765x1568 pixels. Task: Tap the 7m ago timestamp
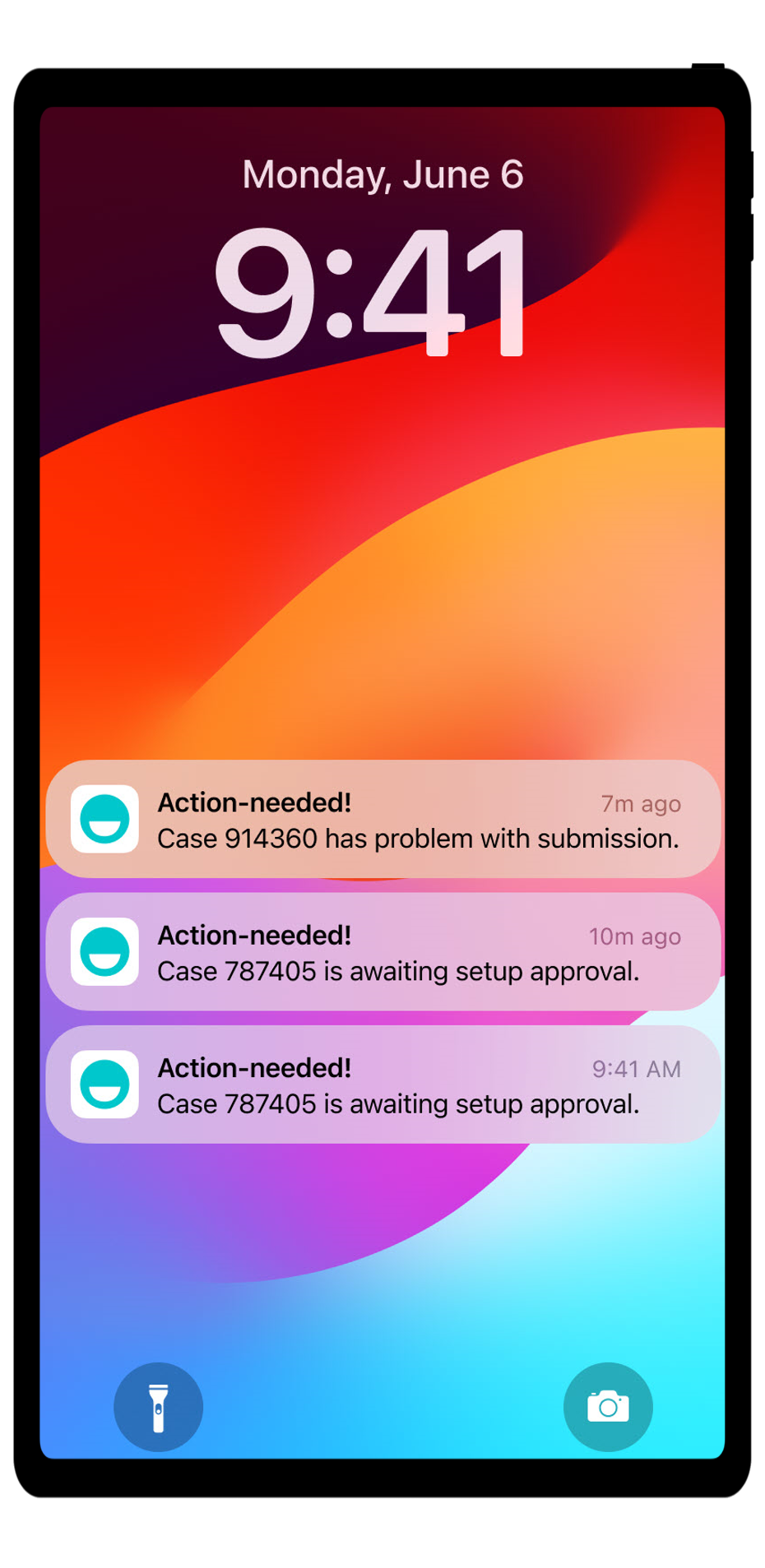641,804
